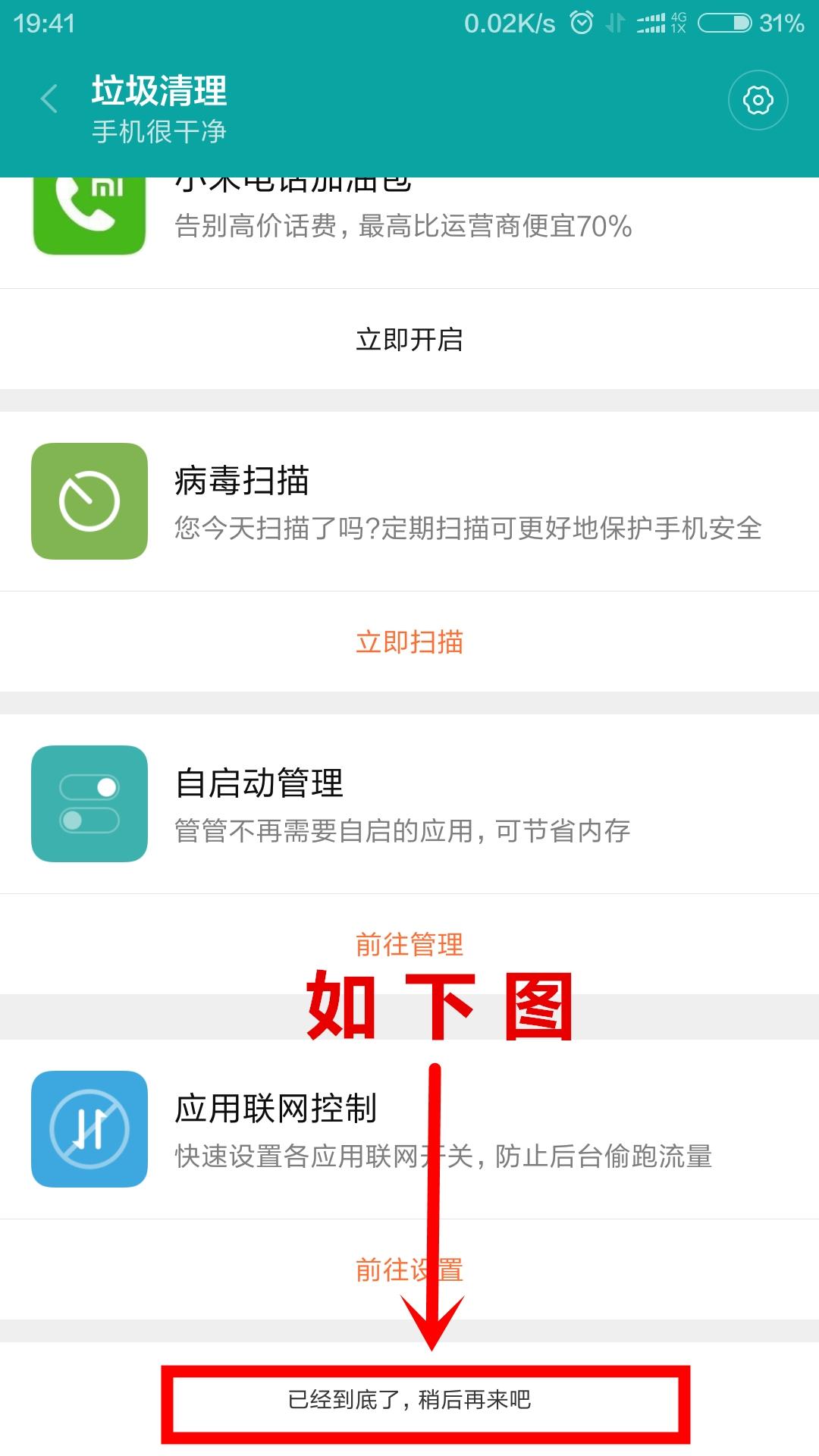Open the settings gear icon

(756, 99)
